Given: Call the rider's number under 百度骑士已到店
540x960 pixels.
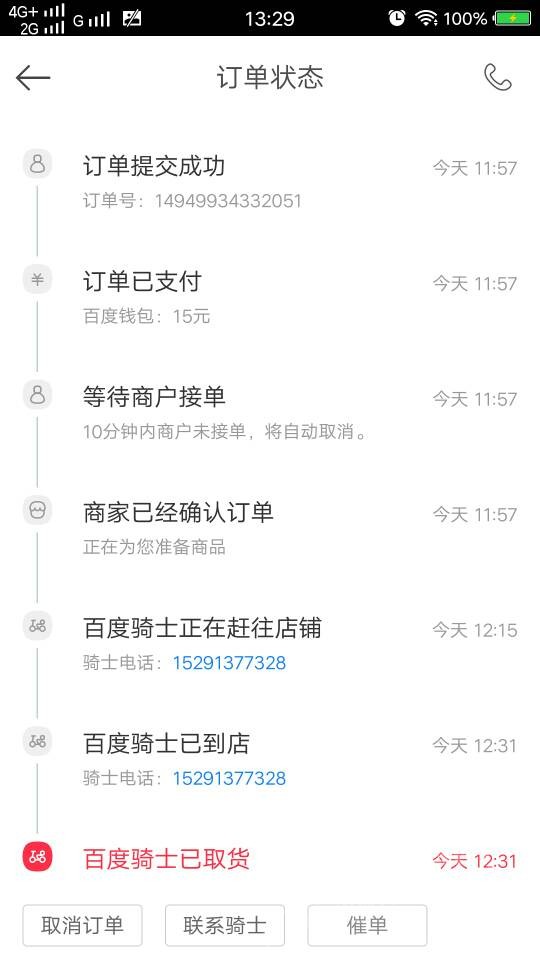Looking at the screenshot, I should pos(229,779).
